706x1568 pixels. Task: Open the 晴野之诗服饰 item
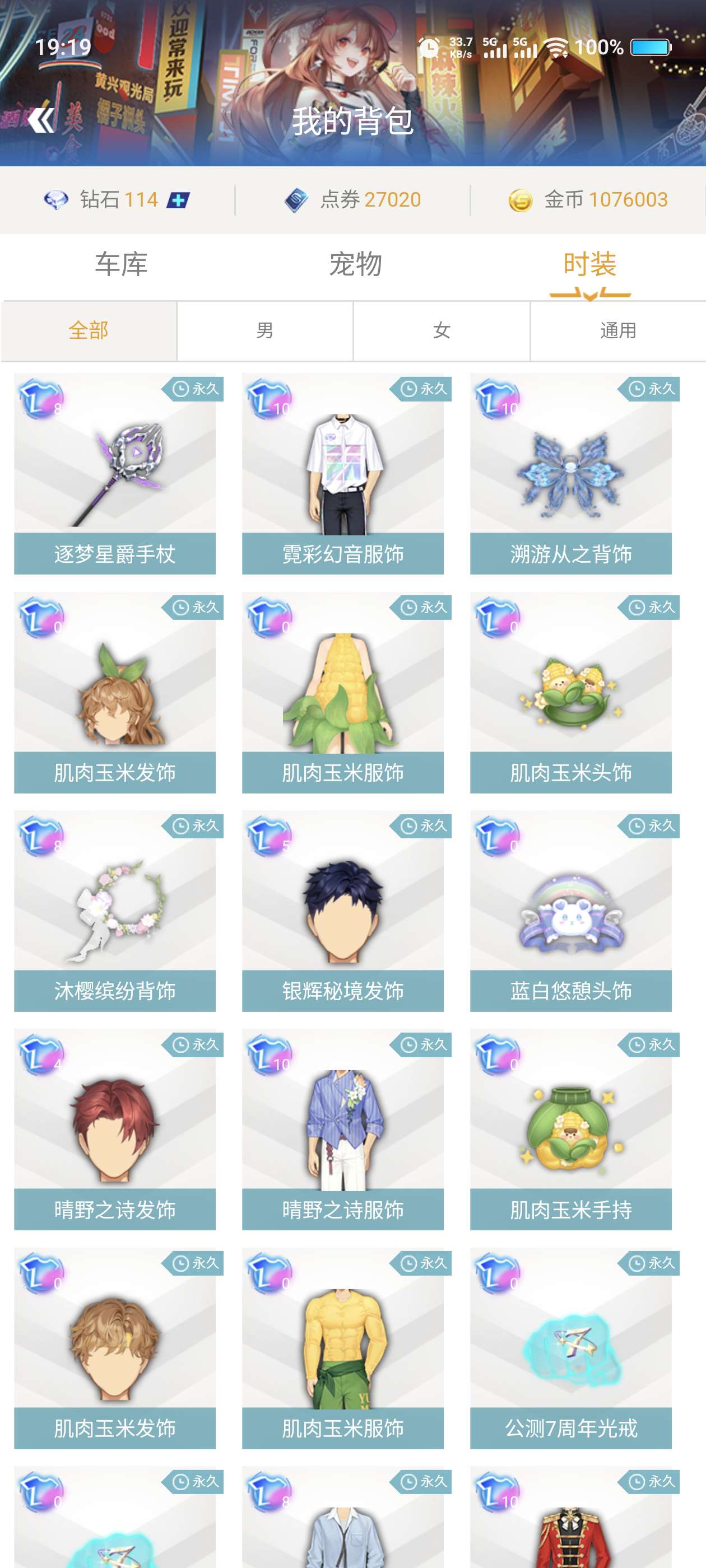pyautogui.click(x=342, y=1129)
